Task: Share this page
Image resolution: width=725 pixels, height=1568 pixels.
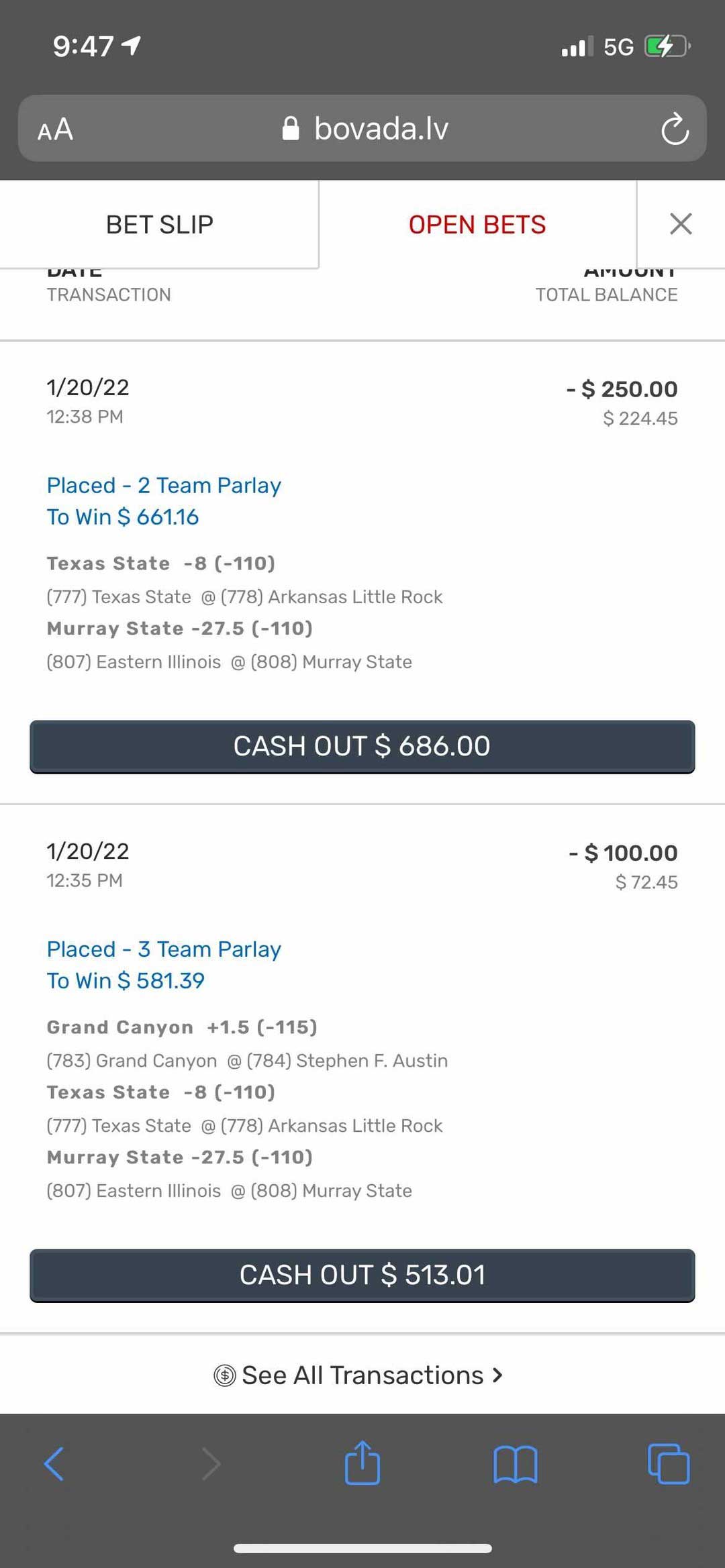Action: 362,1462
